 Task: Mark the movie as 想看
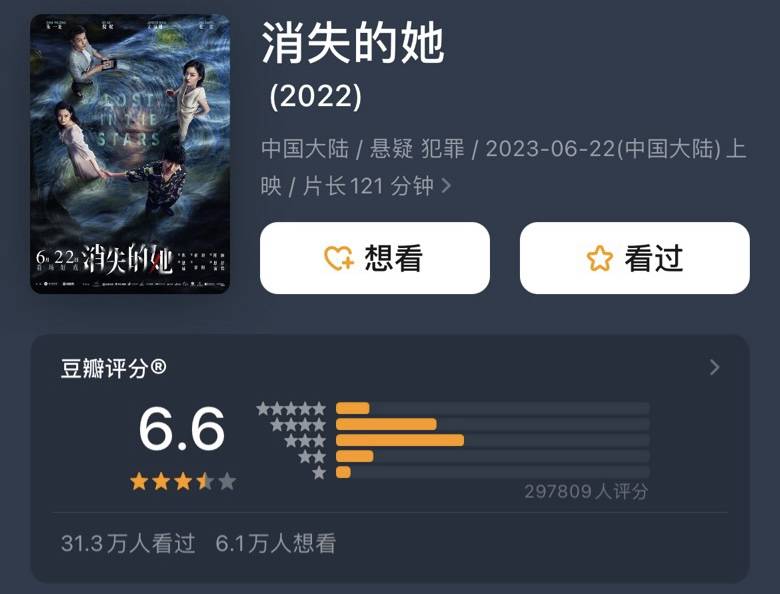pos(375,258)
